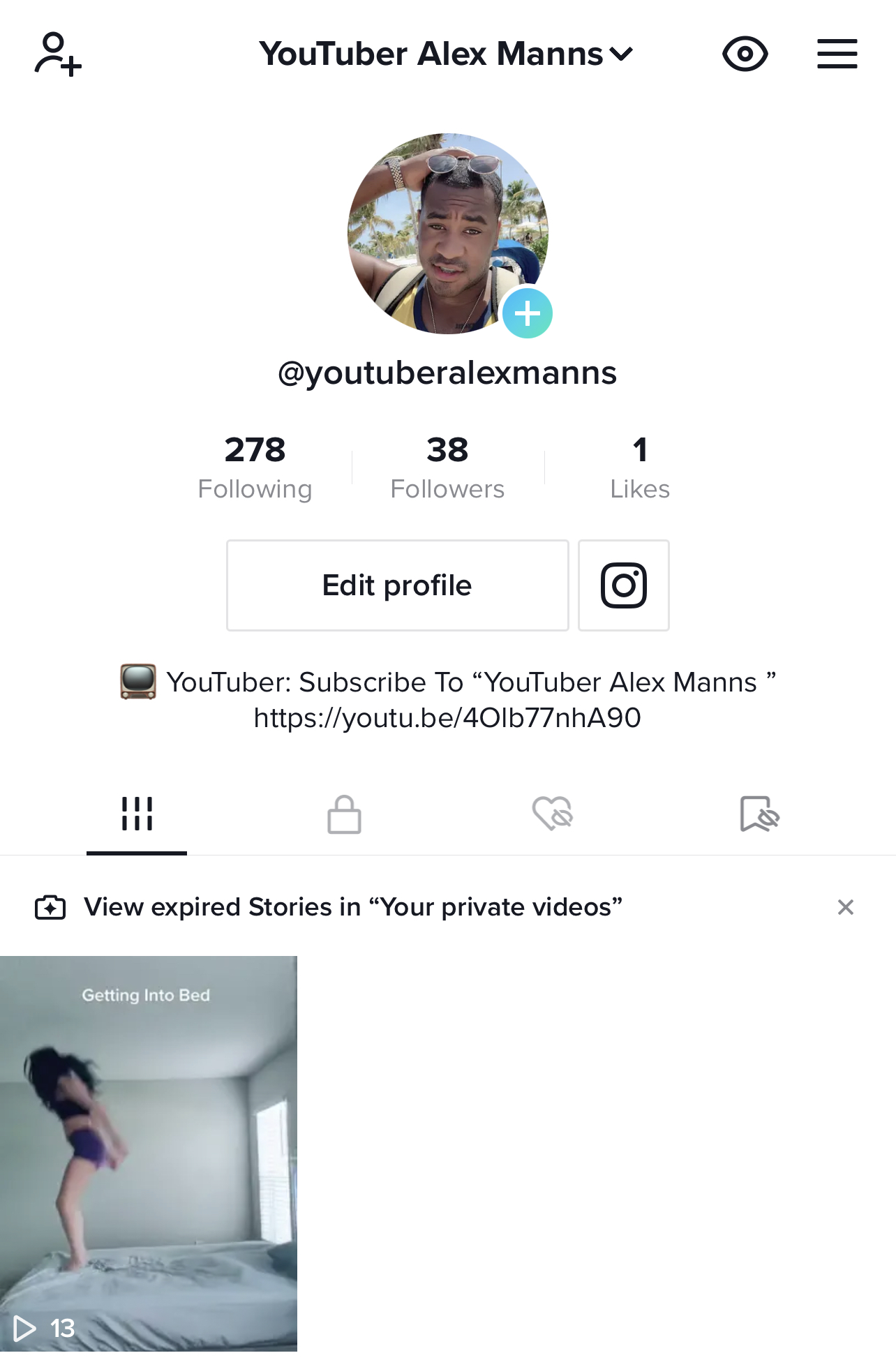Select the private videos lock icon
896x1360 pixels.
tap(343, 813)
